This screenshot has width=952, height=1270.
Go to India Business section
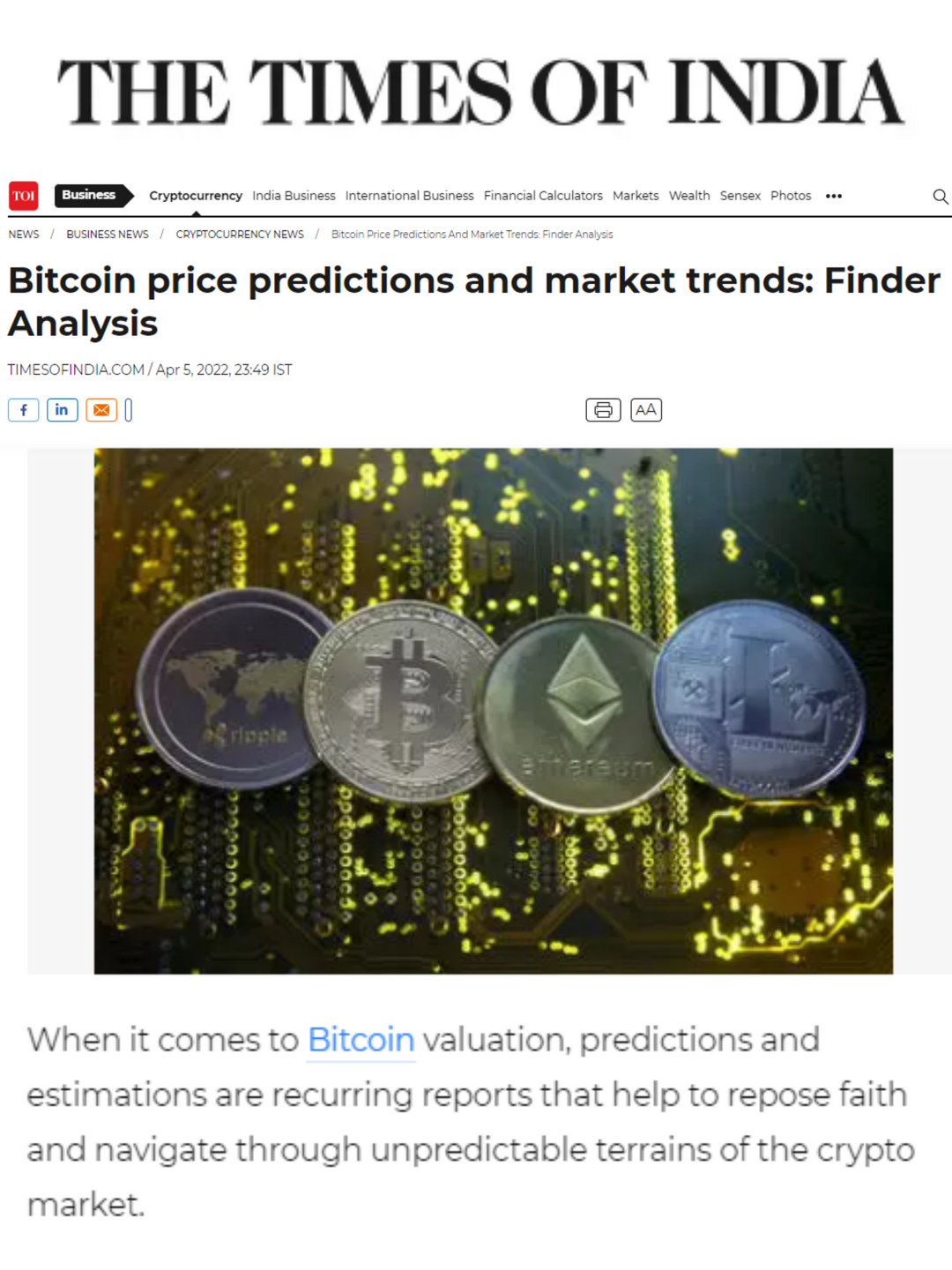click(x=294, y=196)
